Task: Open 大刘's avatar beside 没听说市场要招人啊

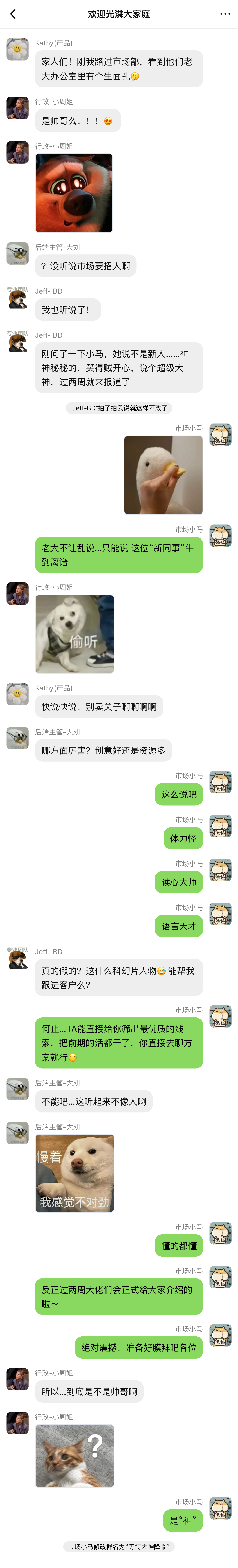Action: coord(18,253)
